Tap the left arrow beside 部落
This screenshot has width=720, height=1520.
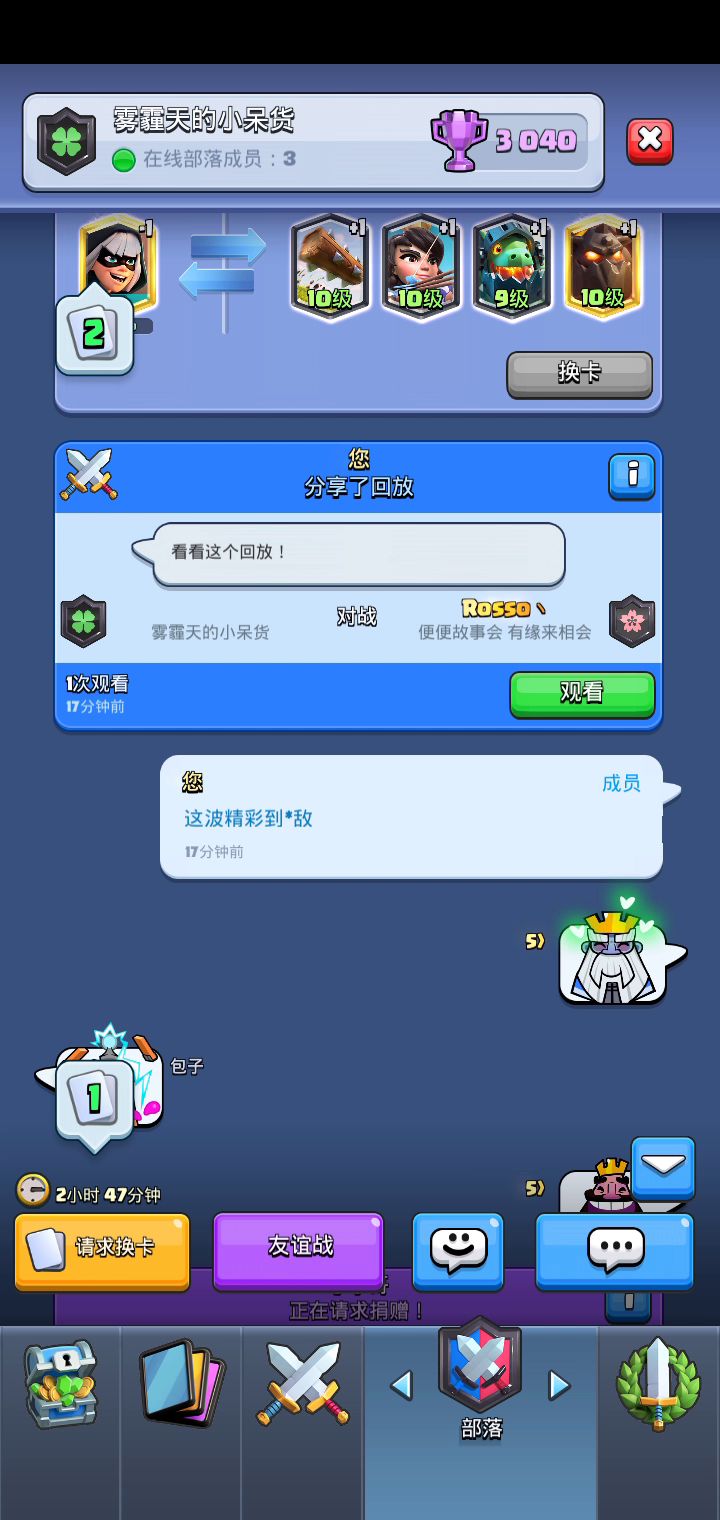coord(402,1385)
